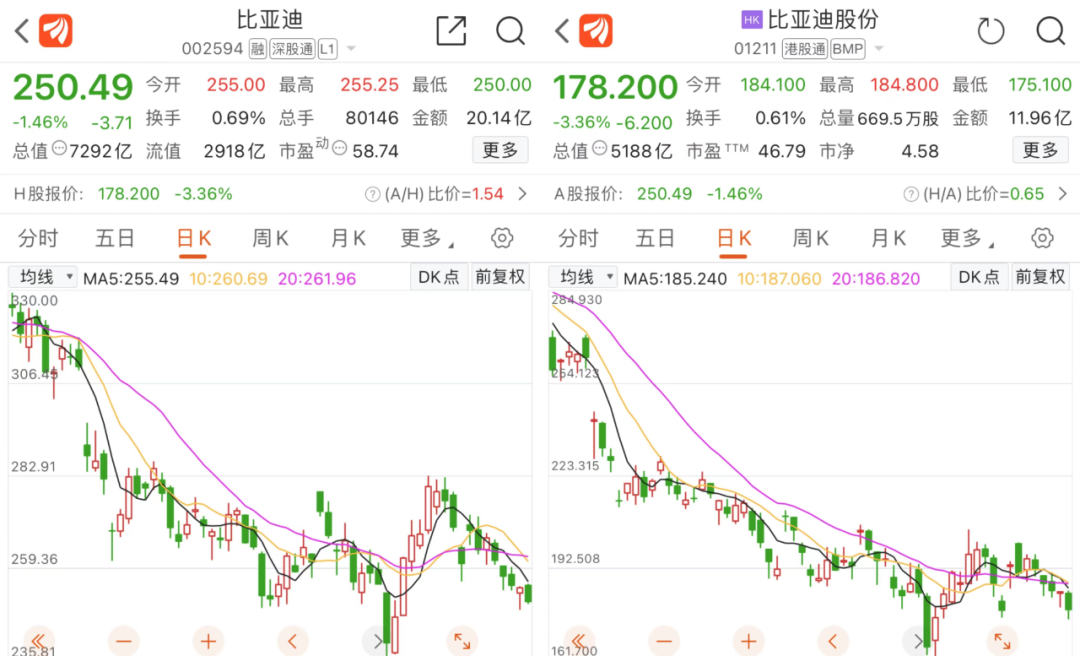Open the H股报价 178.200 row
The height and width of the screenshot is (656, 1080).
(x=270, y=193)
